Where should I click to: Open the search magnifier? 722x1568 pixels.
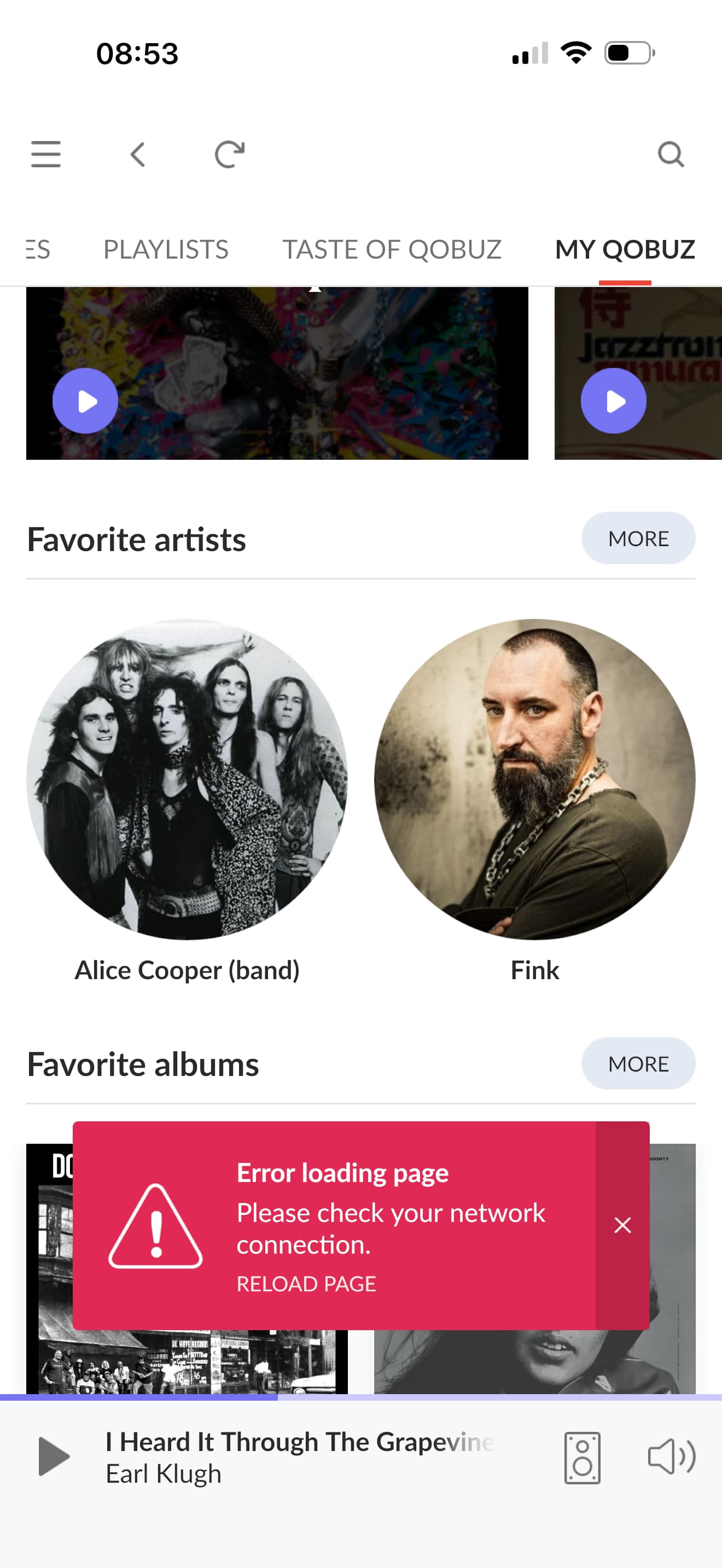click(x=671, y=154)
